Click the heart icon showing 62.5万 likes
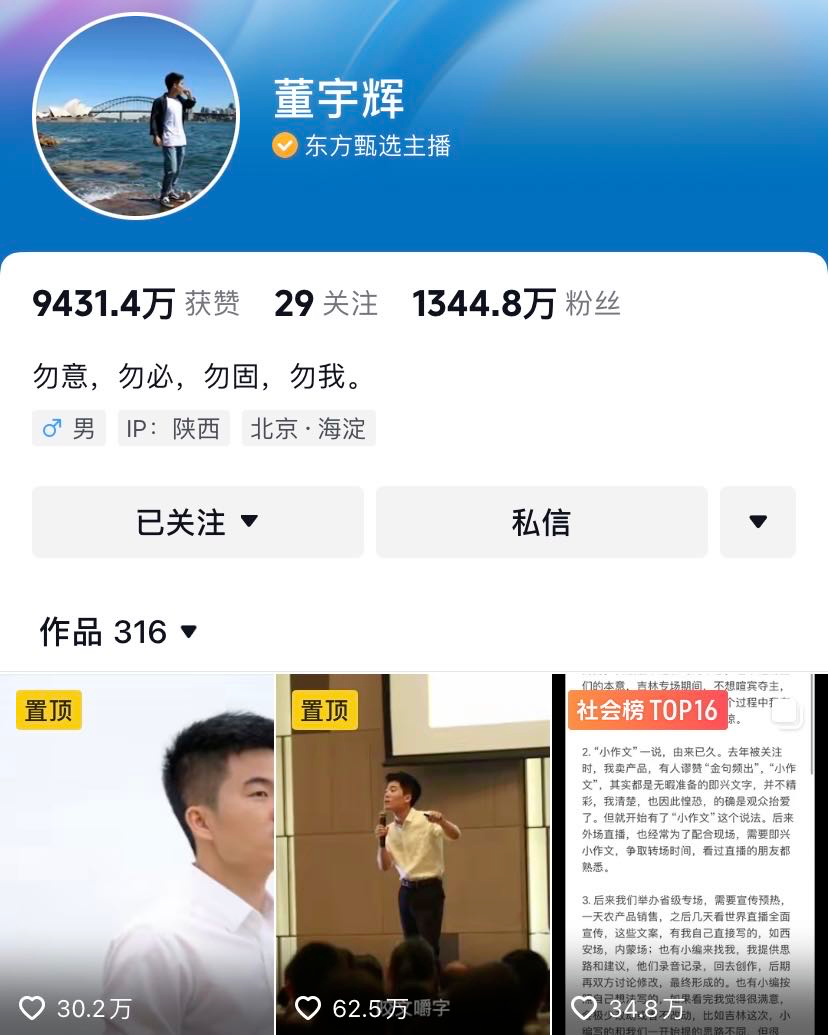 308,1009
